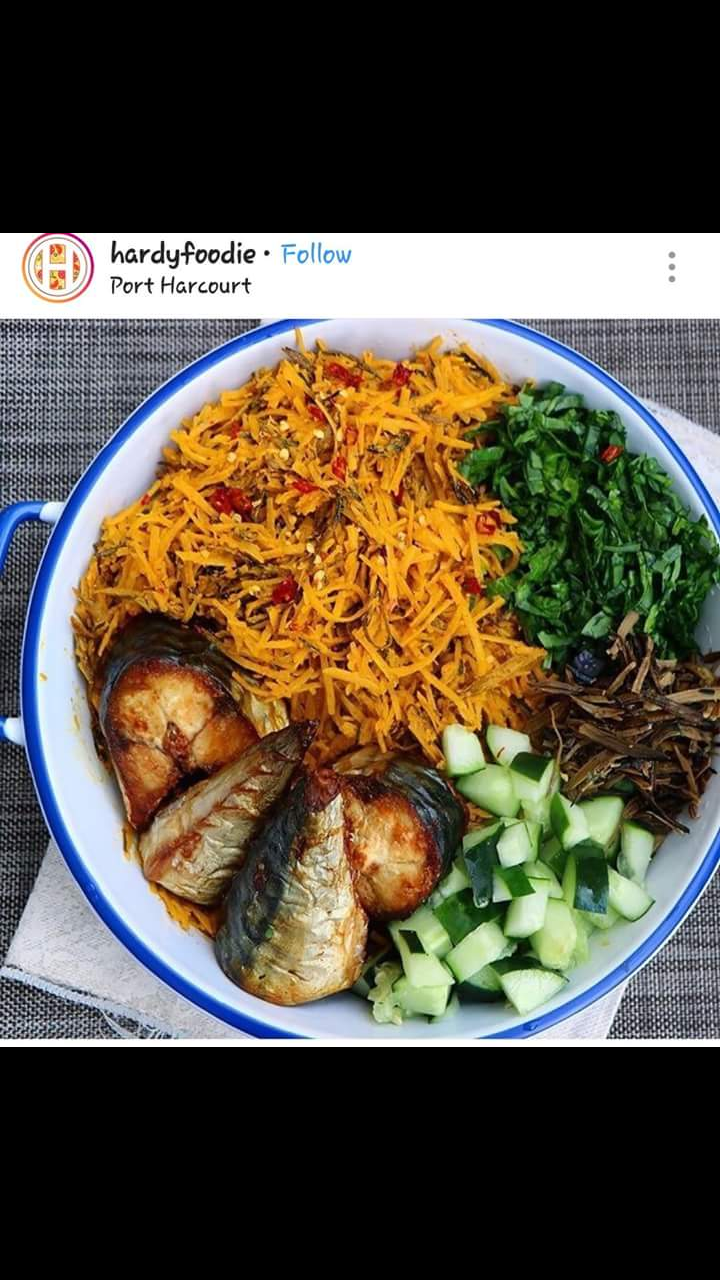Open hardyfoodie's profile picture
The image size is (720, 1280).
click(58, 268)
